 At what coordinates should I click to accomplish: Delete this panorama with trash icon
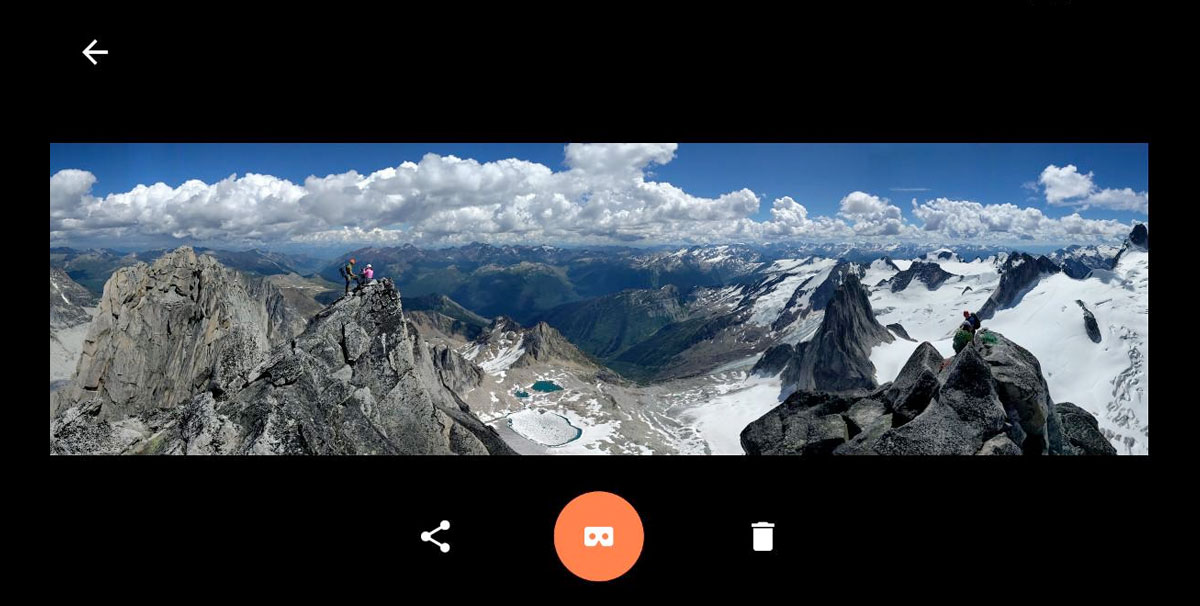762,536
